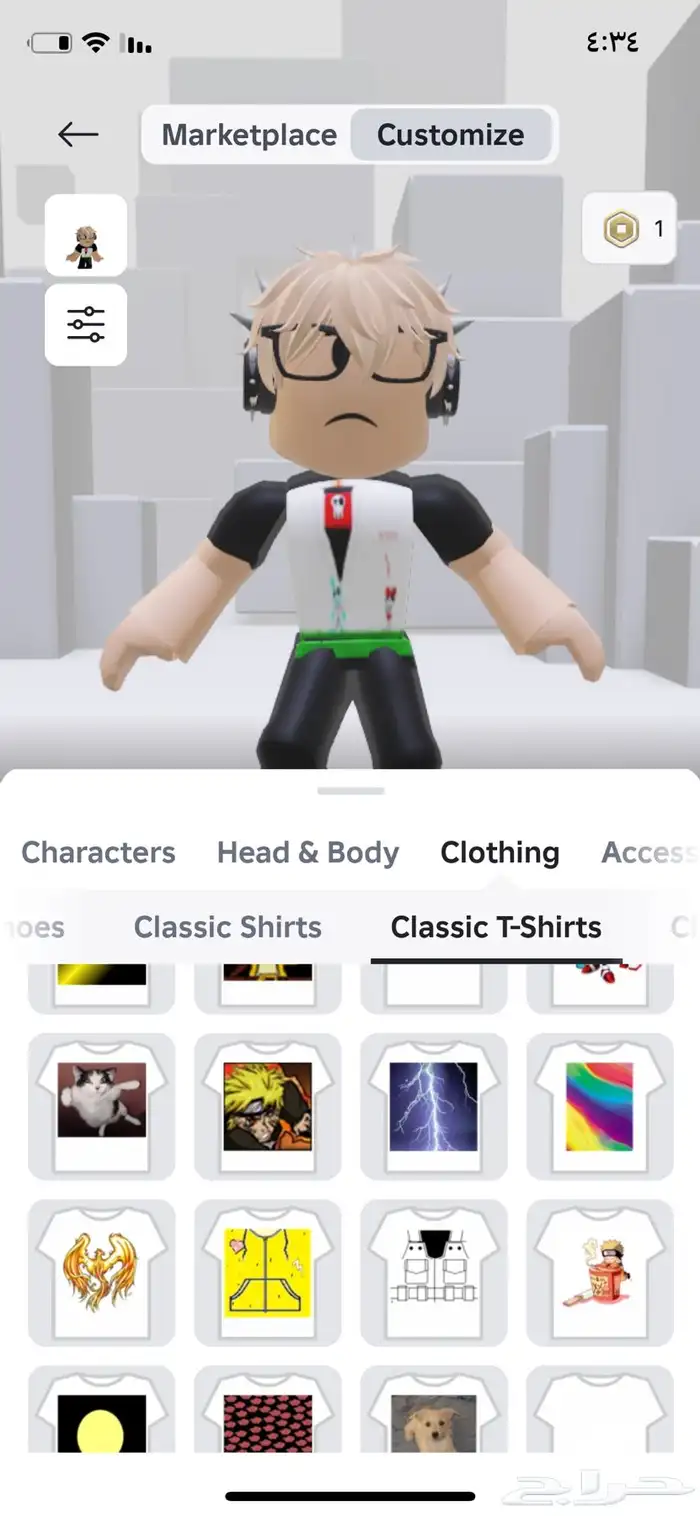Open the avatar adjustment sliders icon
The width and height of the screenshot is (700, 1516).
(x=86, y=325)
